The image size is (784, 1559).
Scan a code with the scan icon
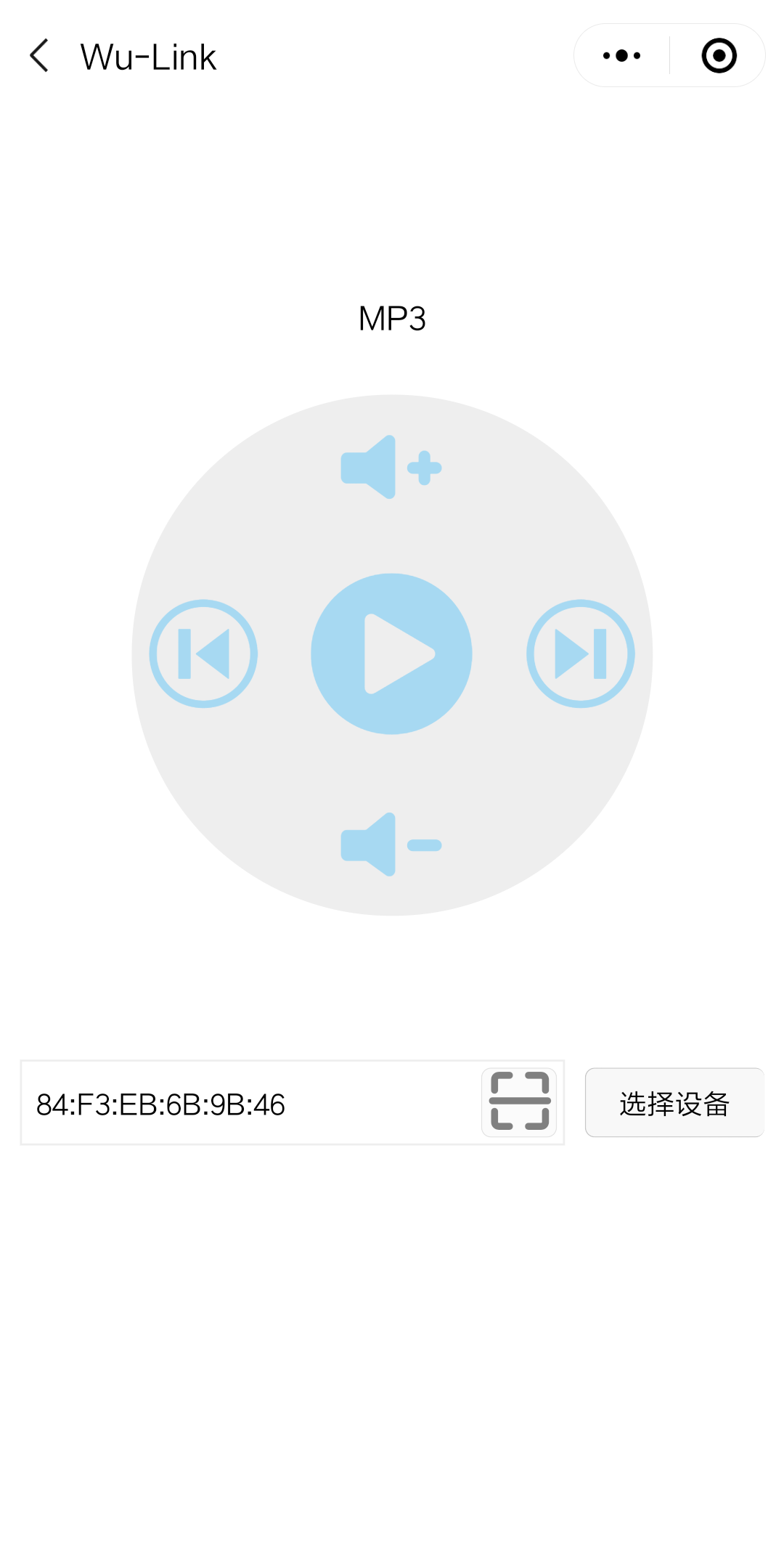[x=519, y=1102]
